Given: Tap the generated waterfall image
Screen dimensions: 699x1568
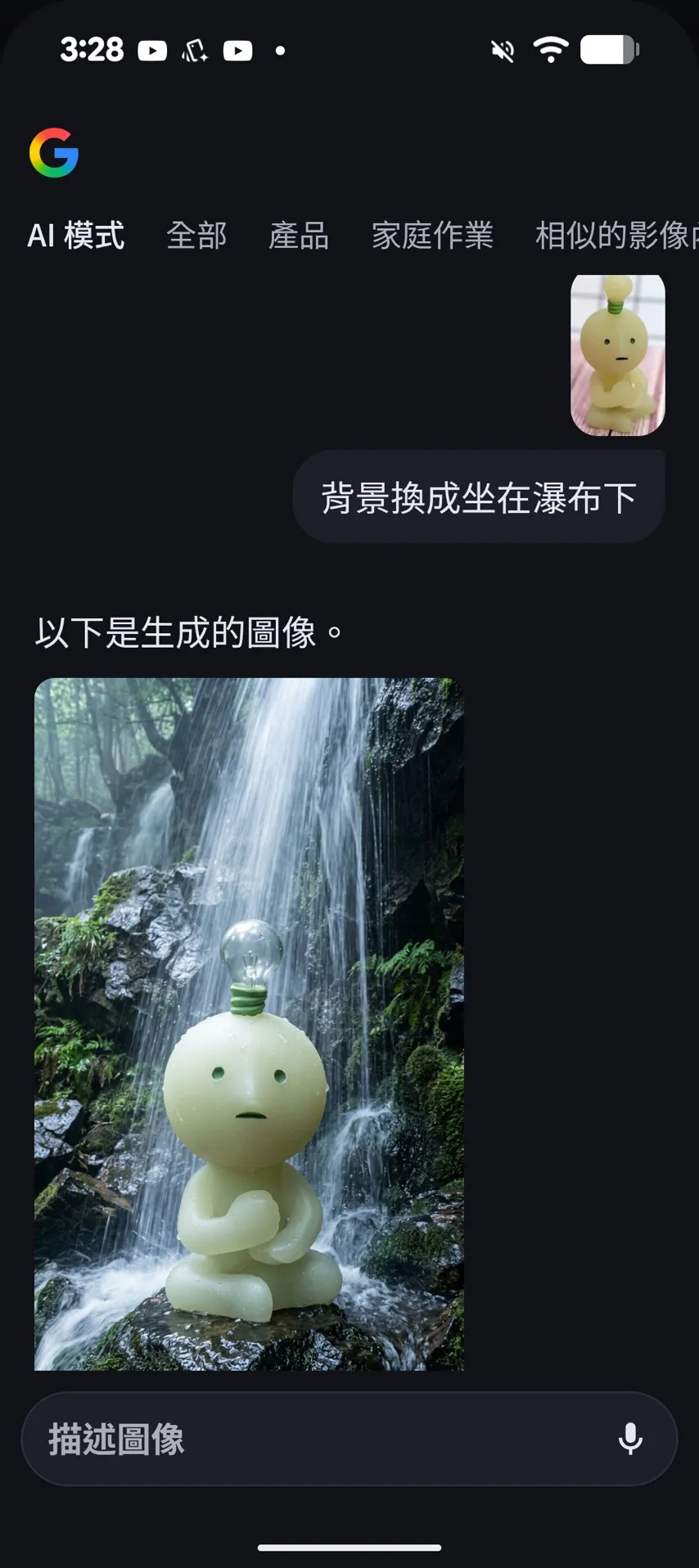Looking at the screenshot, I should (x=250, y=1022).
